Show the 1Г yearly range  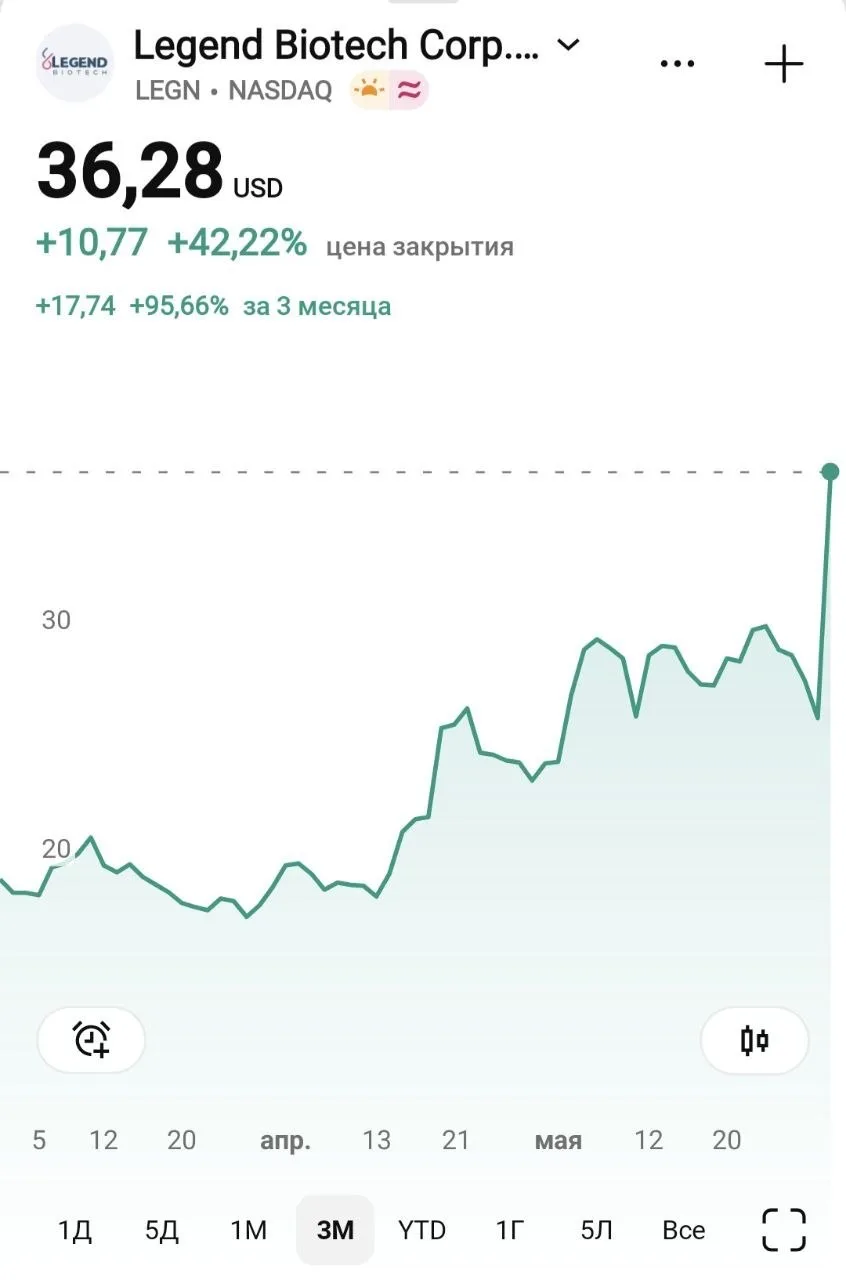(510, 1230)
